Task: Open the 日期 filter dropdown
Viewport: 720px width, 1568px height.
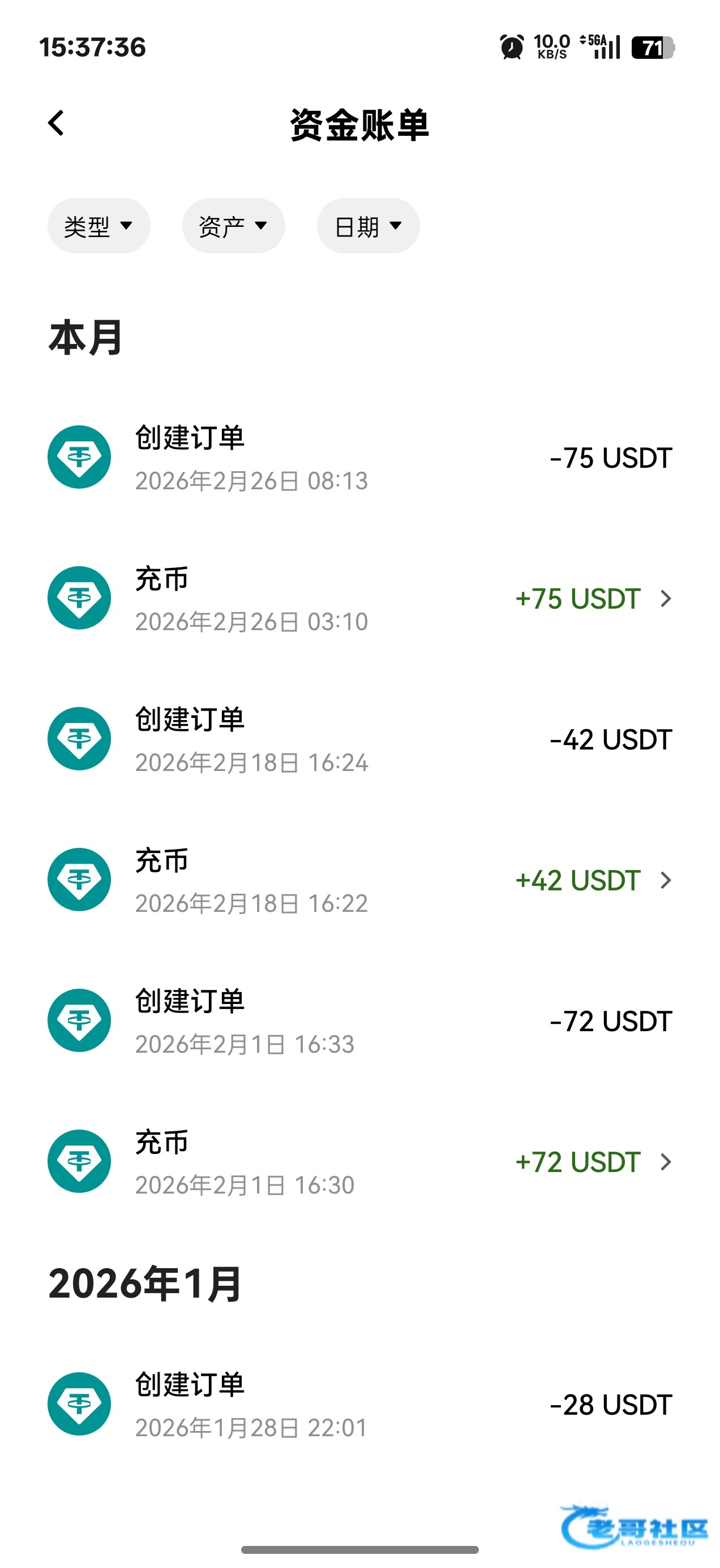Action: (368, 226)
